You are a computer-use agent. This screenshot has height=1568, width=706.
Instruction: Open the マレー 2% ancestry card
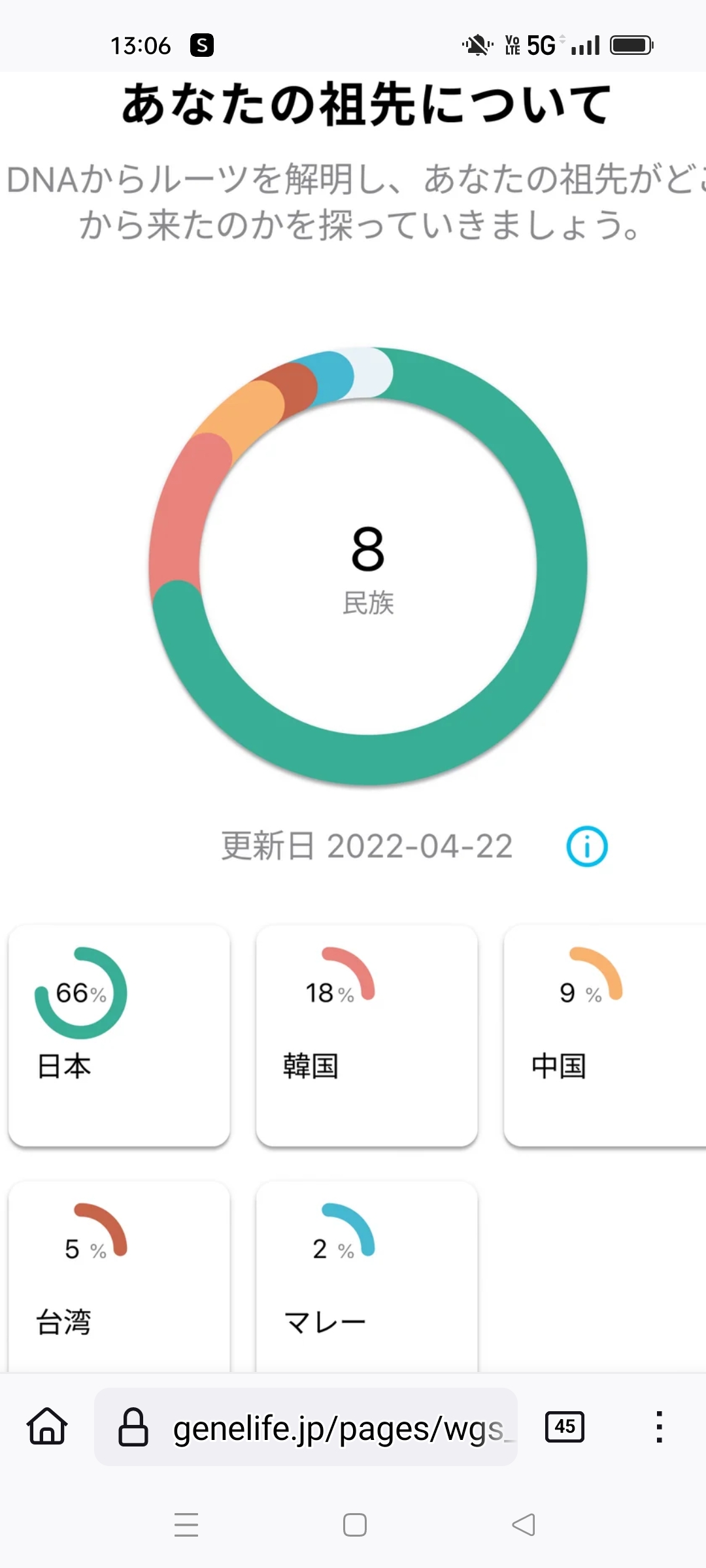click(367, 1277)
